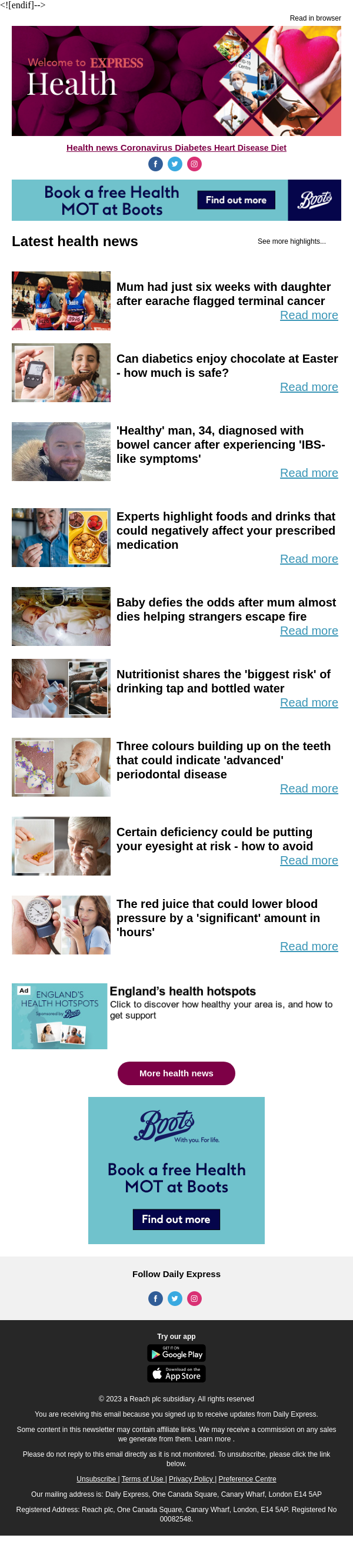
Task: Open Read in browser link
Action: [x=315, y=18]
